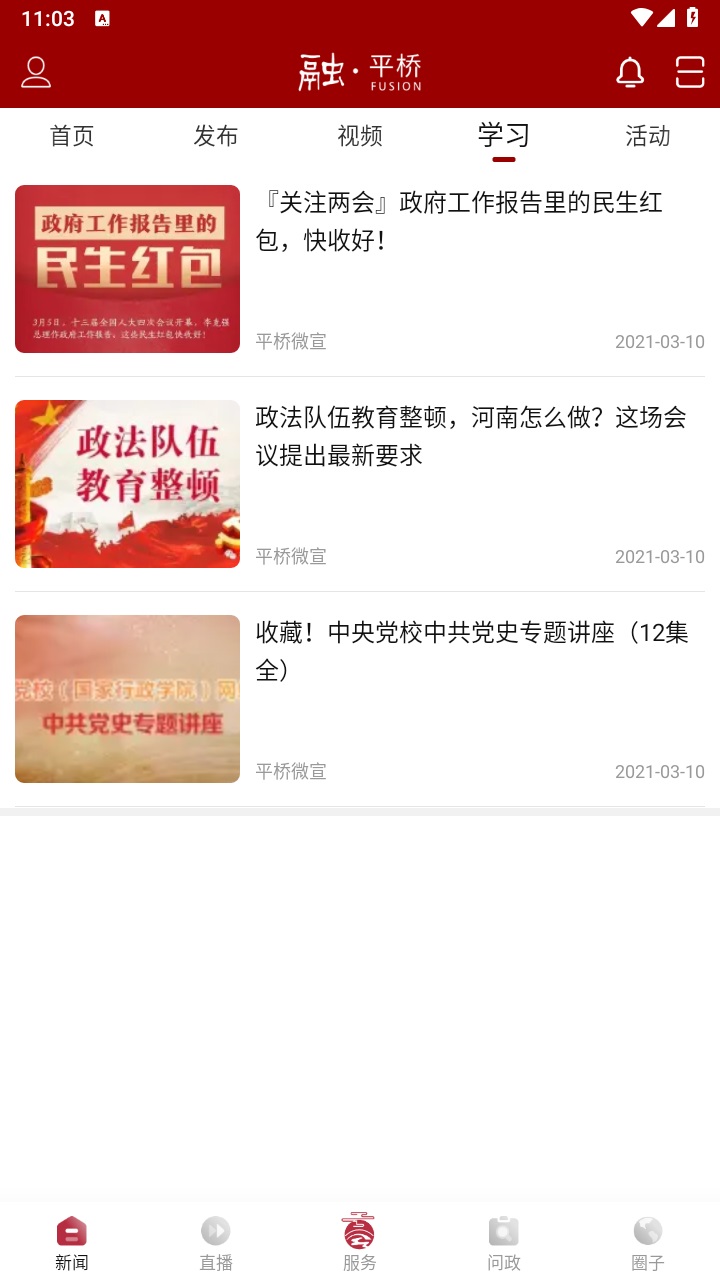
Task: Select the 新闻 bottom tab
Action: click(x=72, y=1242)
